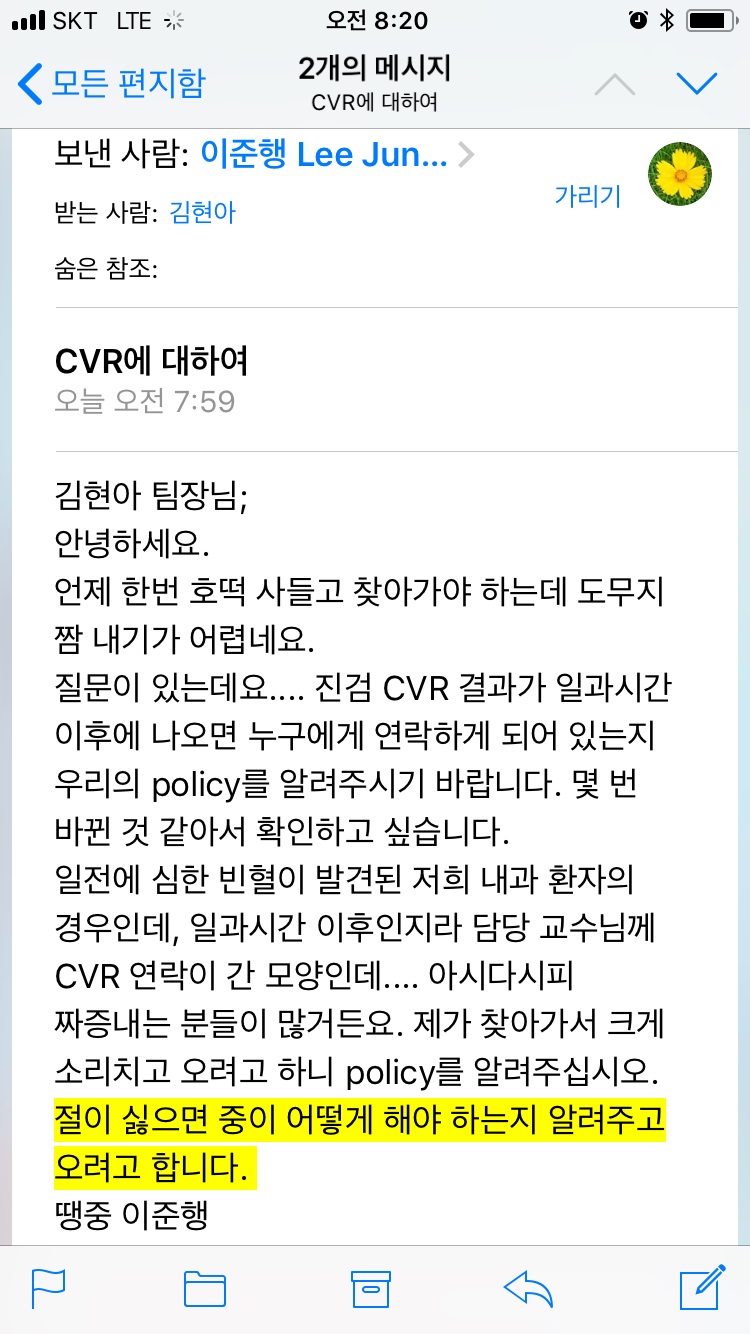Reply to this email
Image resolution: width=750 pixels, height=1334 pixels.
tap(529, 1288)
